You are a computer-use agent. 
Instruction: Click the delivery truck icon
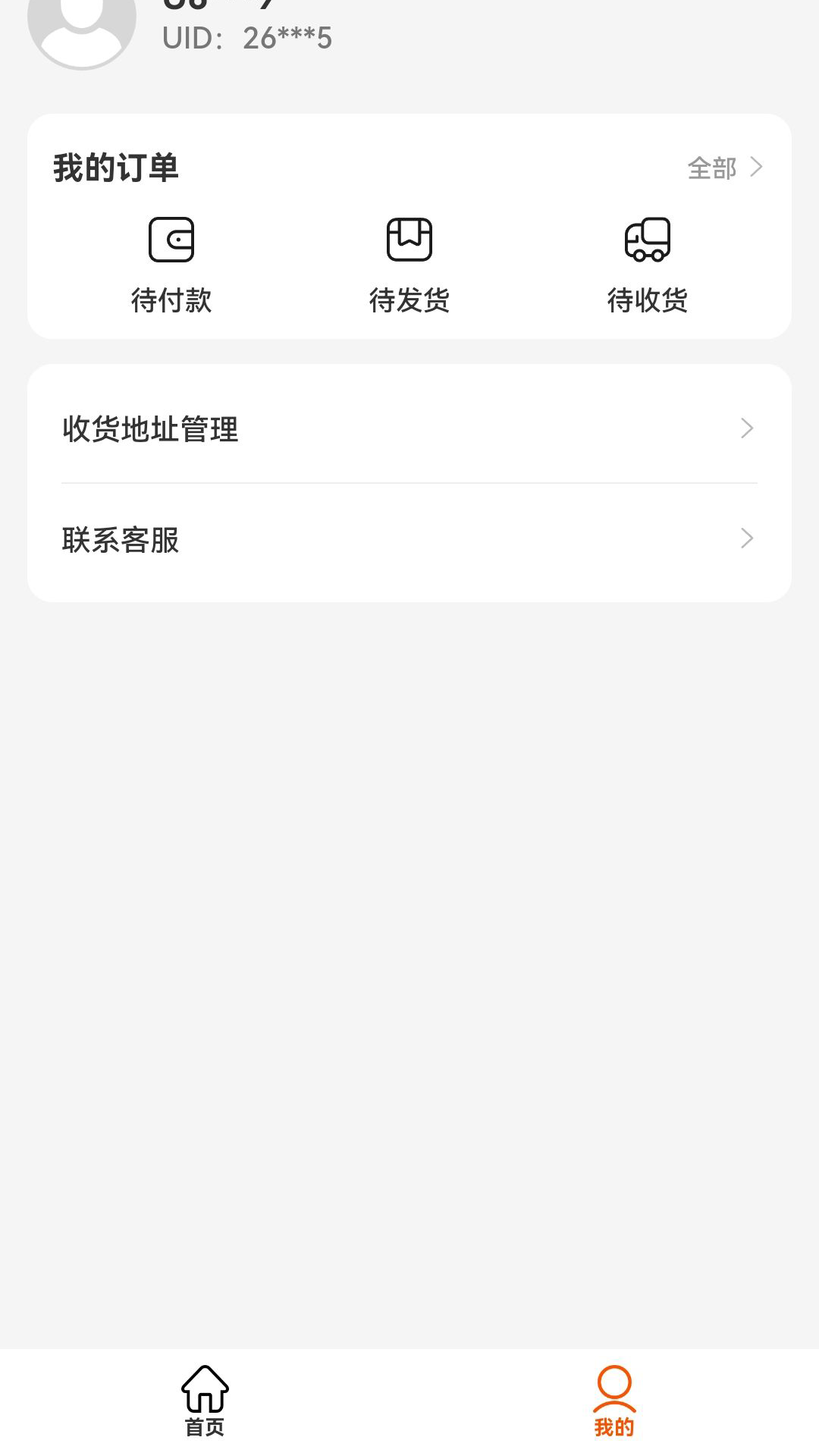647,239
